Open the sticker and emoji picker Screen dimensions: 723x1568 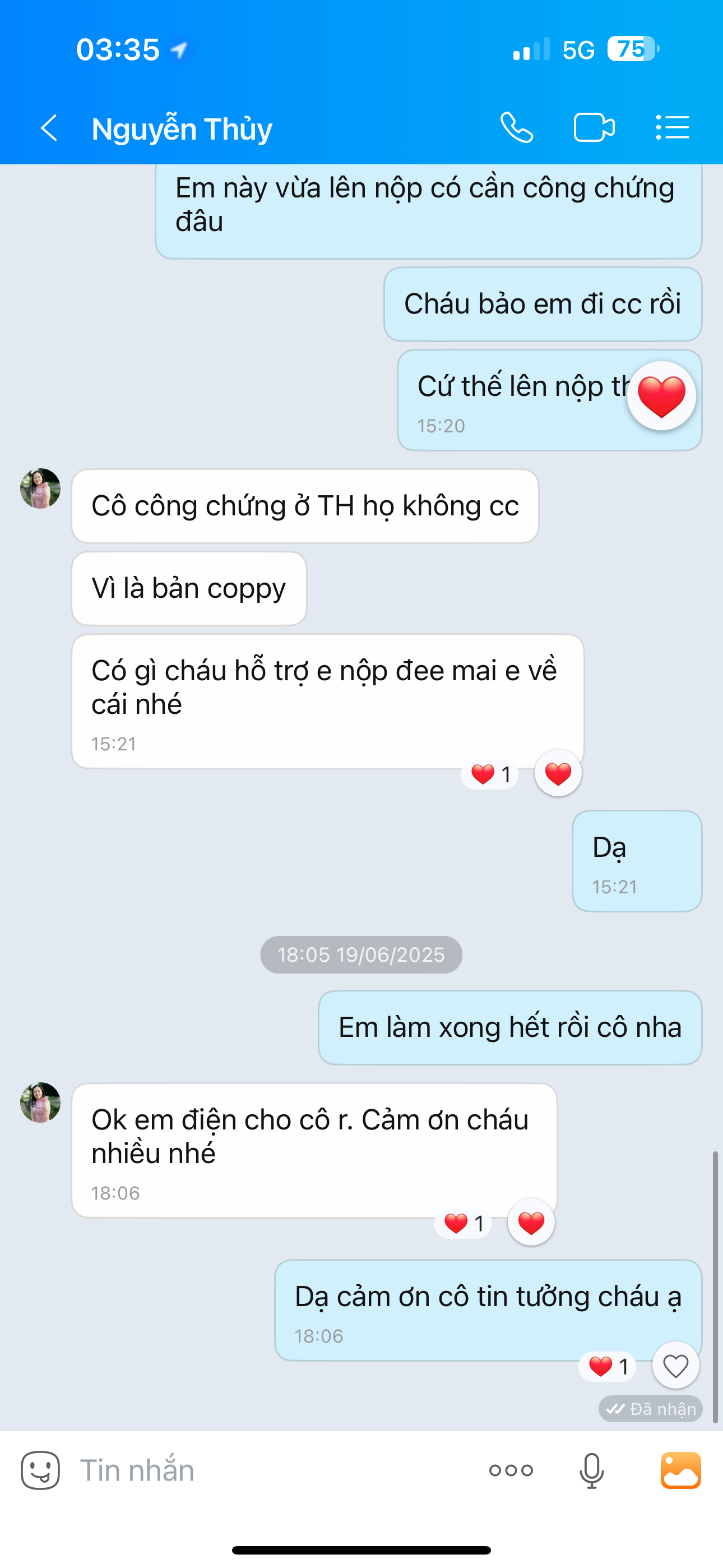point(40,1470)
